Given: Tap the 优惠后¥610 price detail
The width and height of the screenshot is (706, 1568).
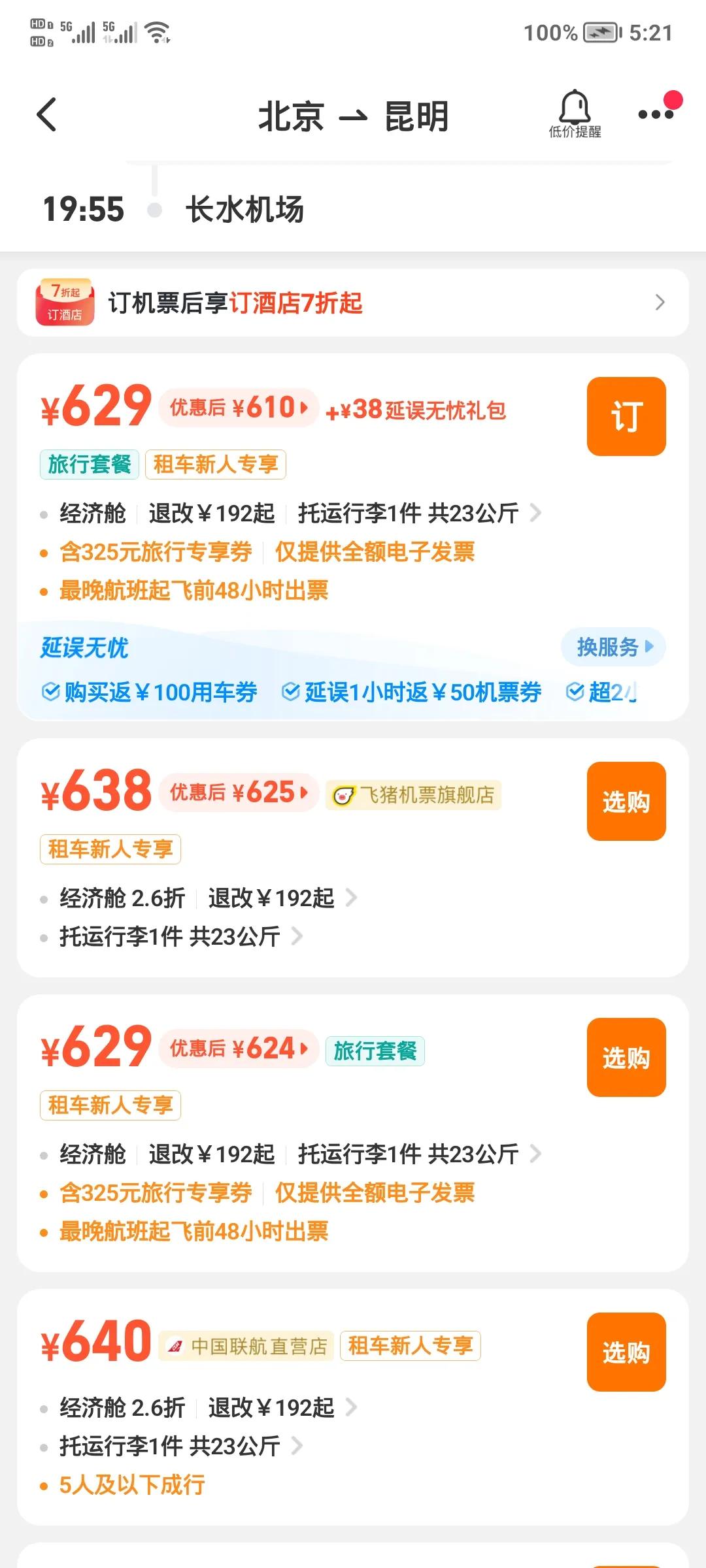Looking at the screenshot, I should tap(239, 408).
